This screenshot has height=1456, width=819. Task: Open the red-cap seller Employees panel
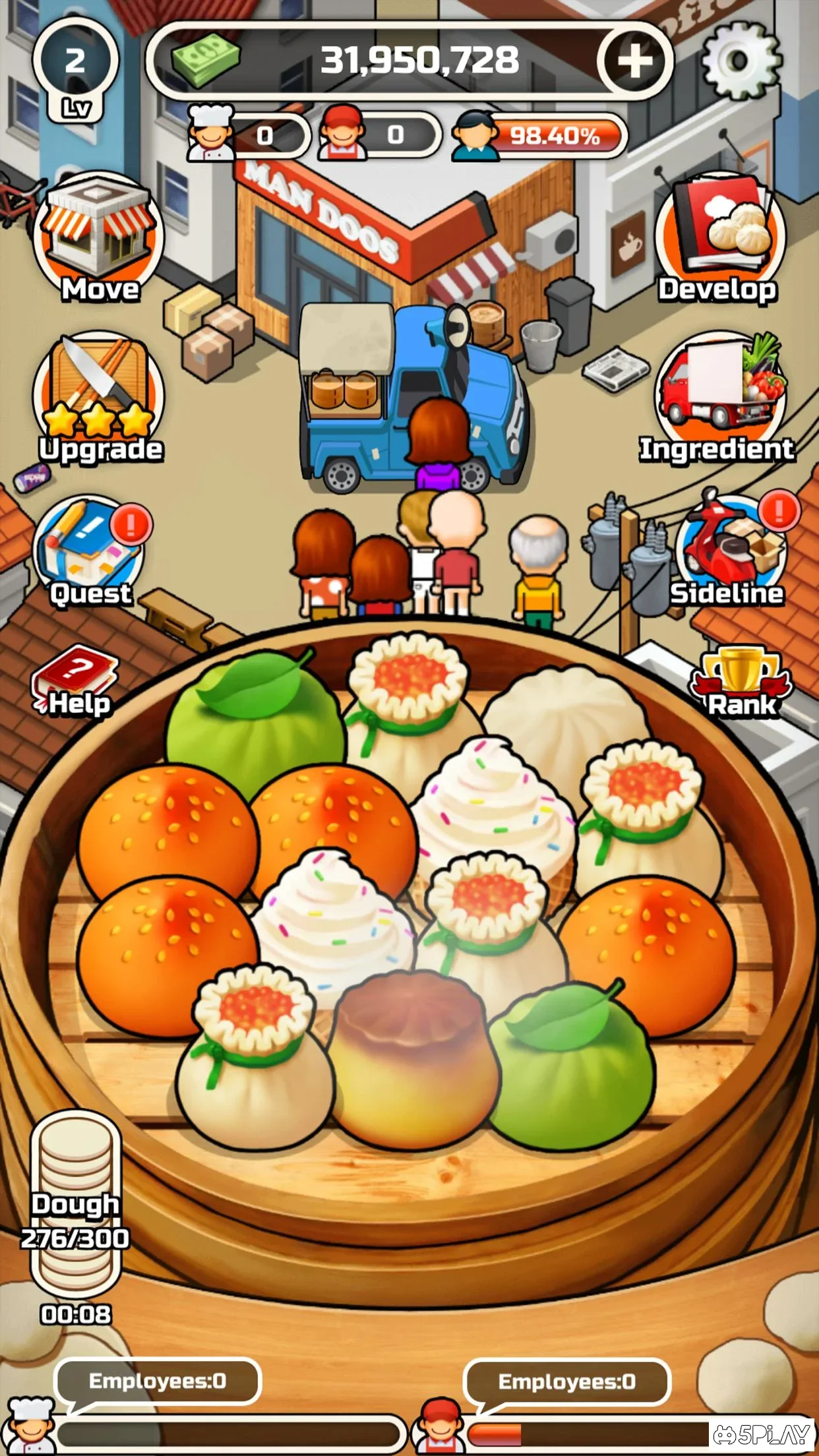point(567,1381)
